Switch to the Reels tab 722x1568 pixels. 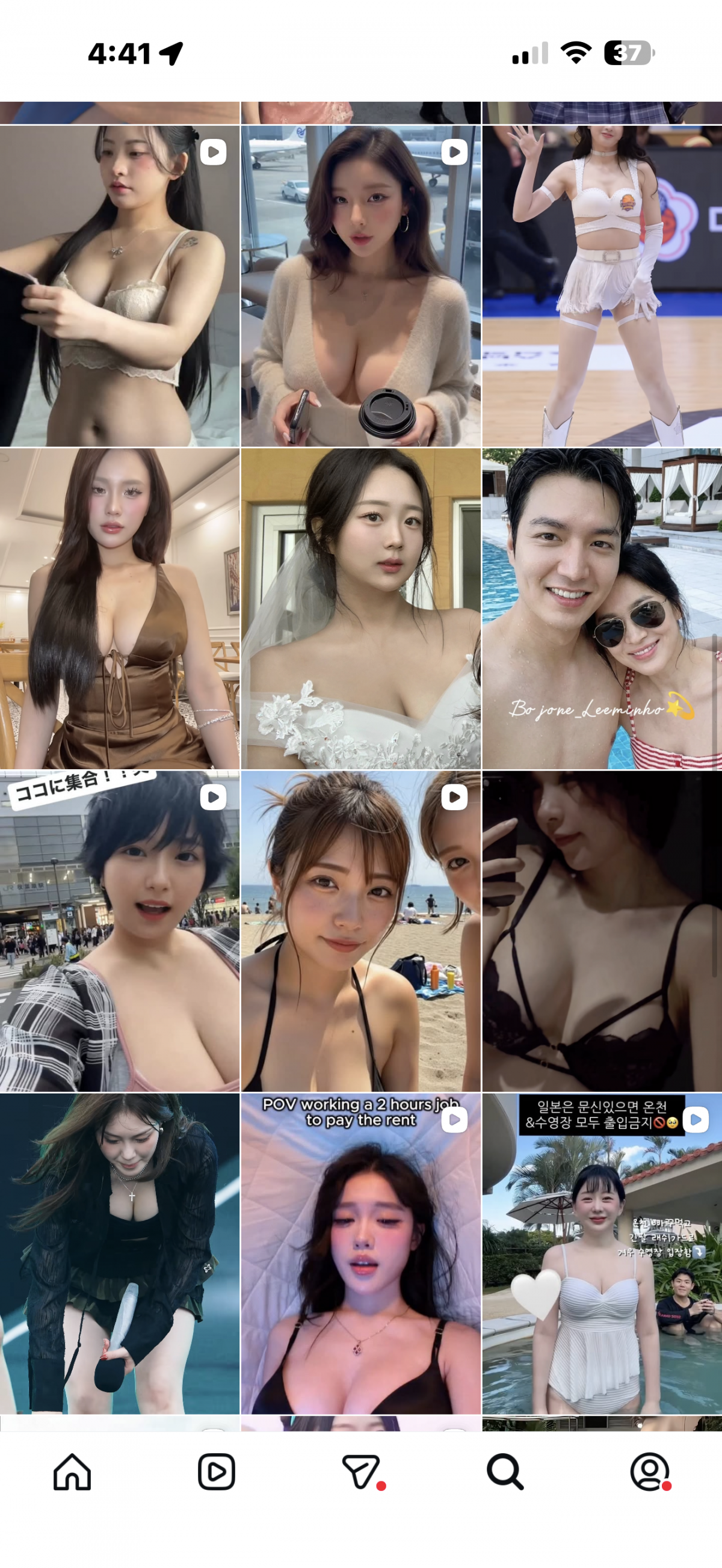[x=216, y=1472]
